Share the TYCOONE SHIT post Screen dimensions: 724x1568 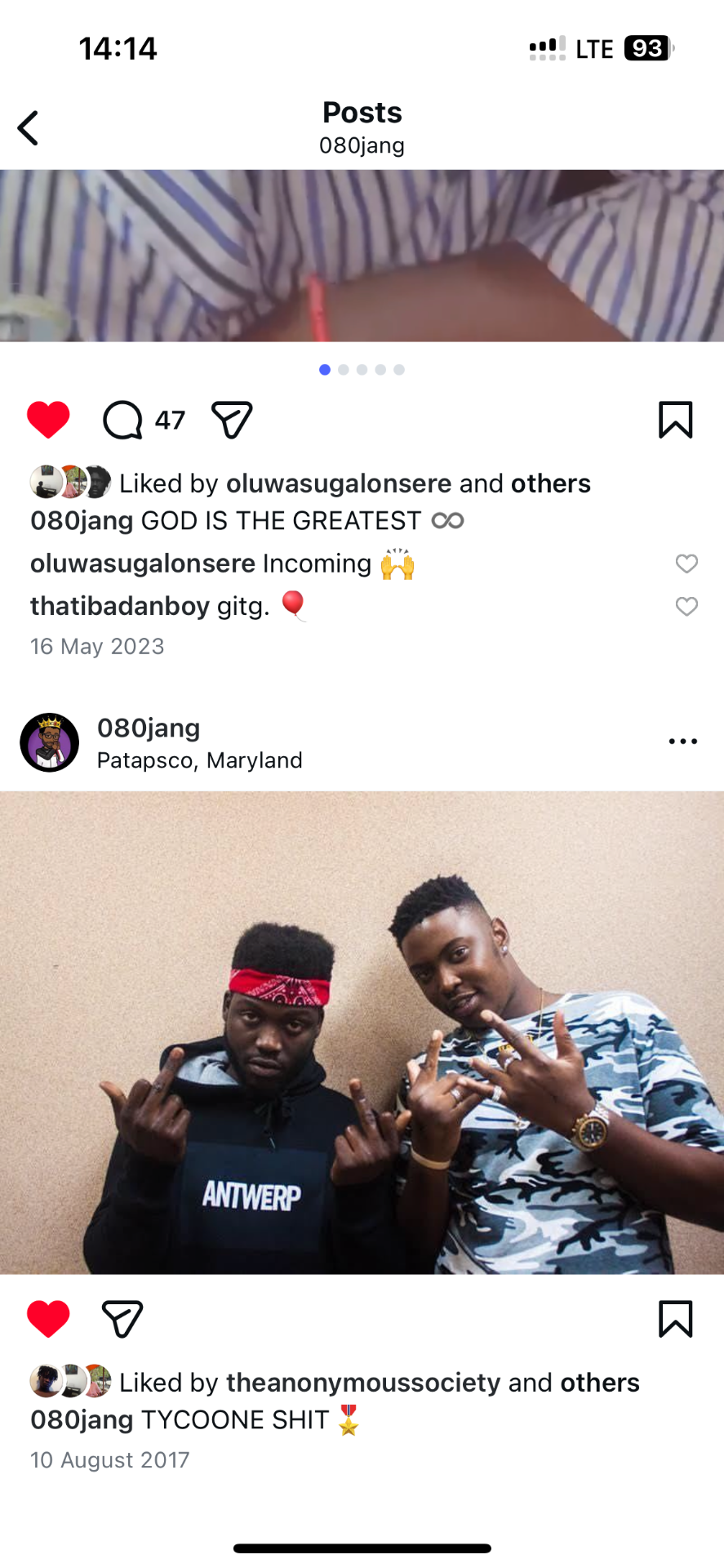(122, 1319)
